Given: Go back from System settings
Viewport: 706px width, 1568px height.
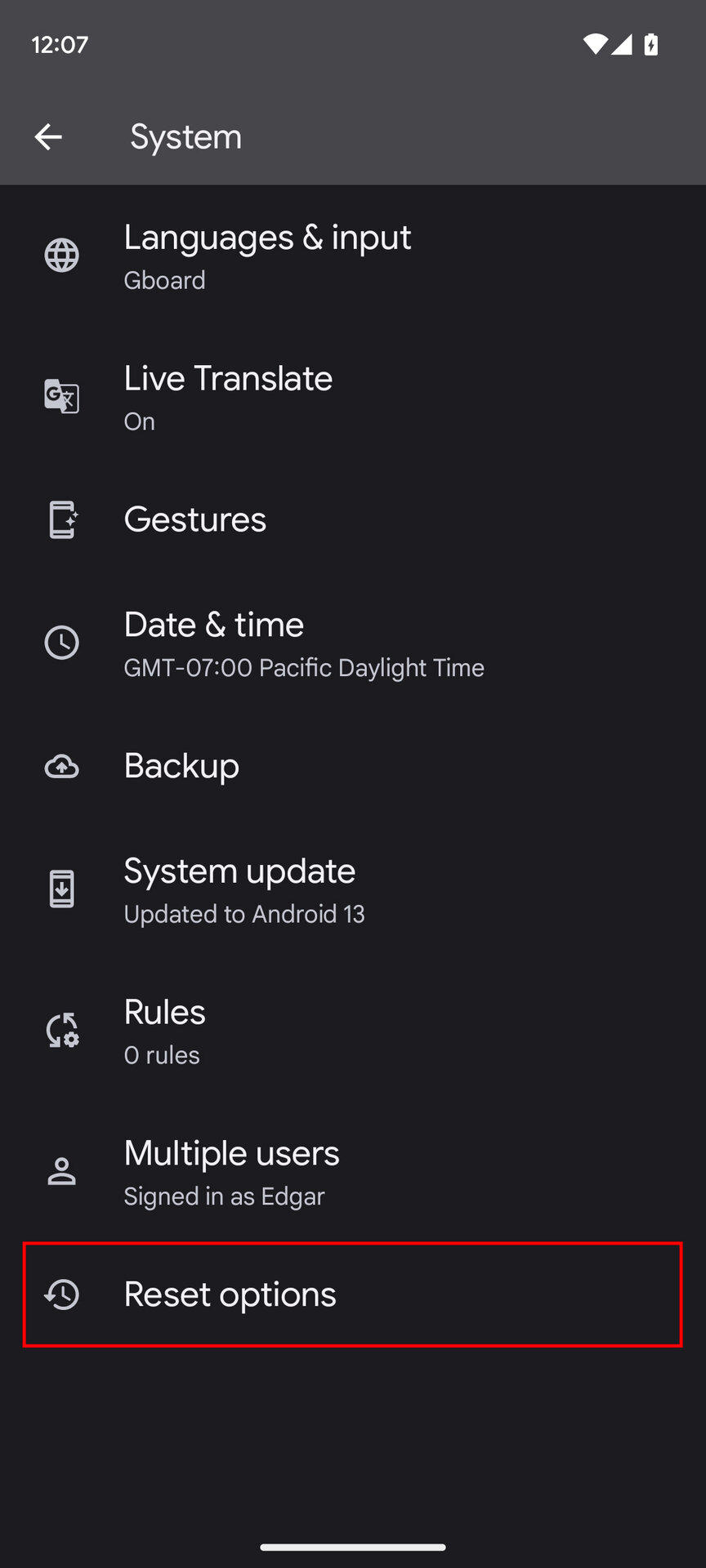Looking at the screenshot, I should [x=48, y=137].
